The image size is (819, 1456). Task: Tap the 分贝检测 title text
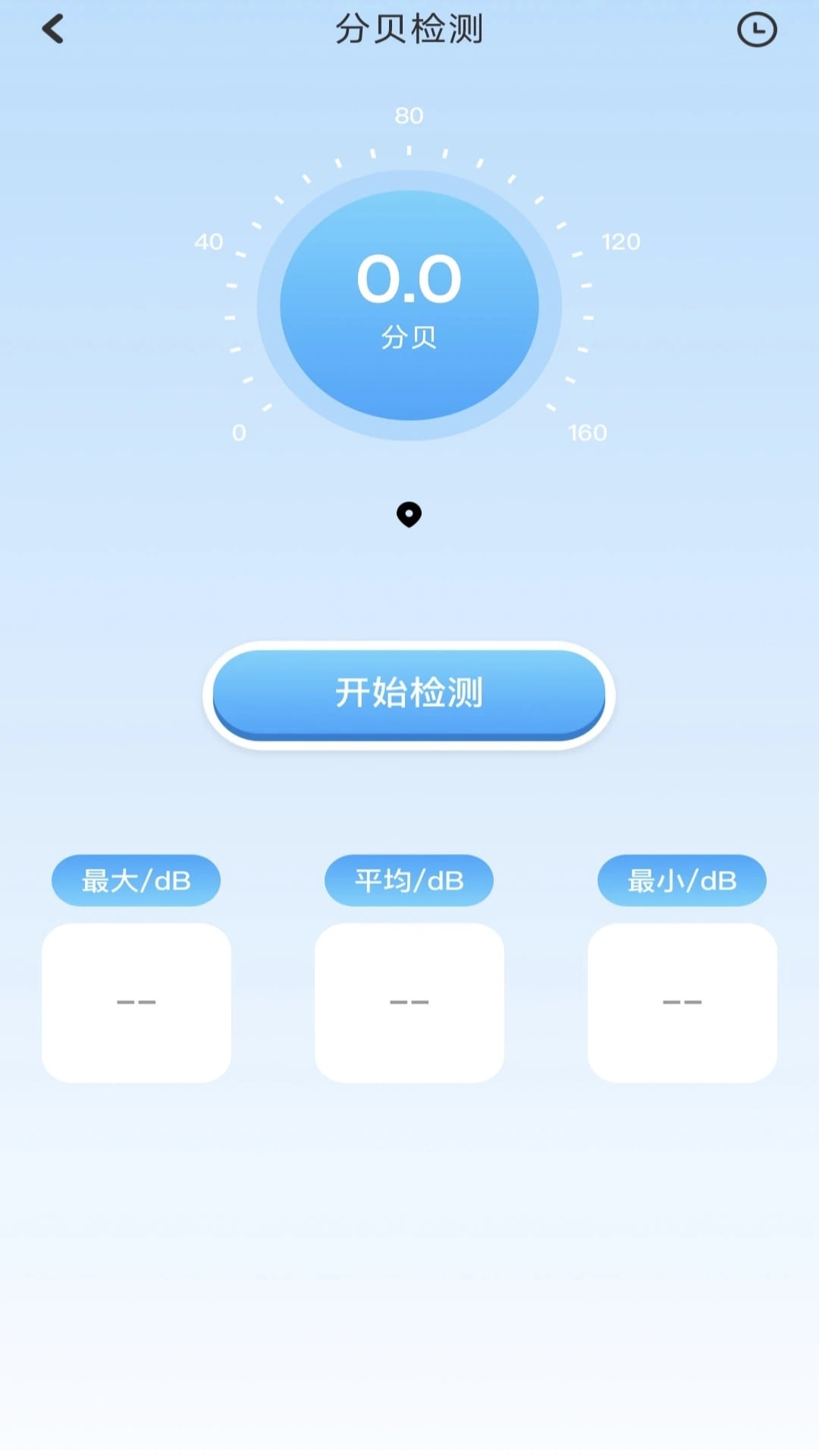pyautogui.click(x=409, y=30)
